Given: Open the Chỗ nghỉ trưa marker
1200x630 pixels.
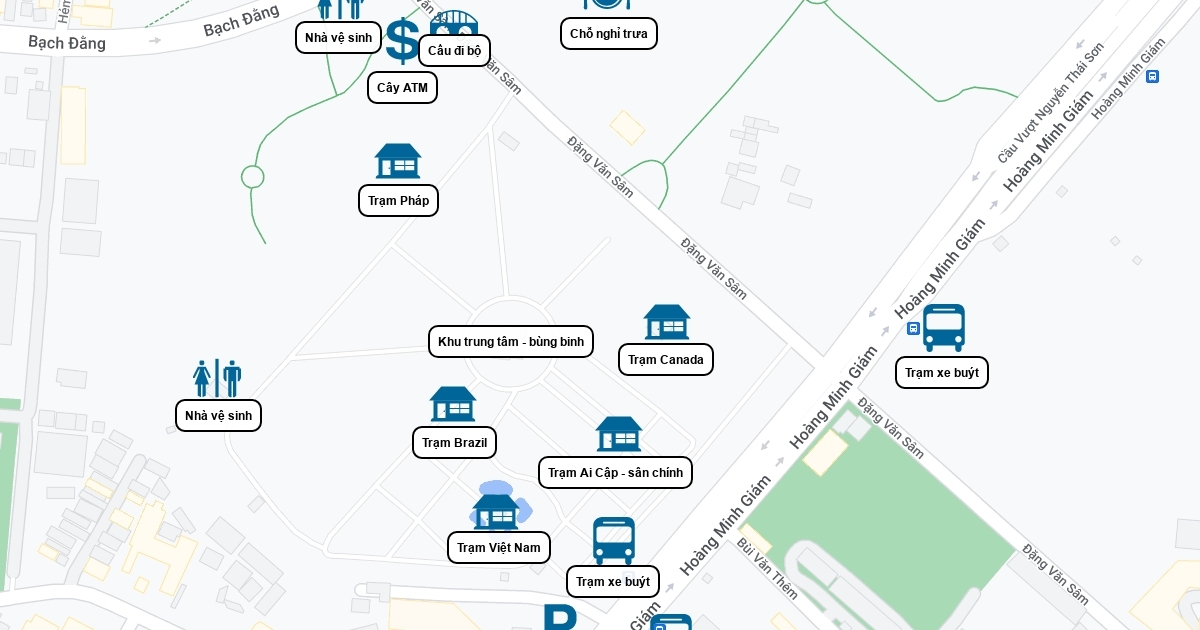Looking at the screenshot, I should click(608, 5).
